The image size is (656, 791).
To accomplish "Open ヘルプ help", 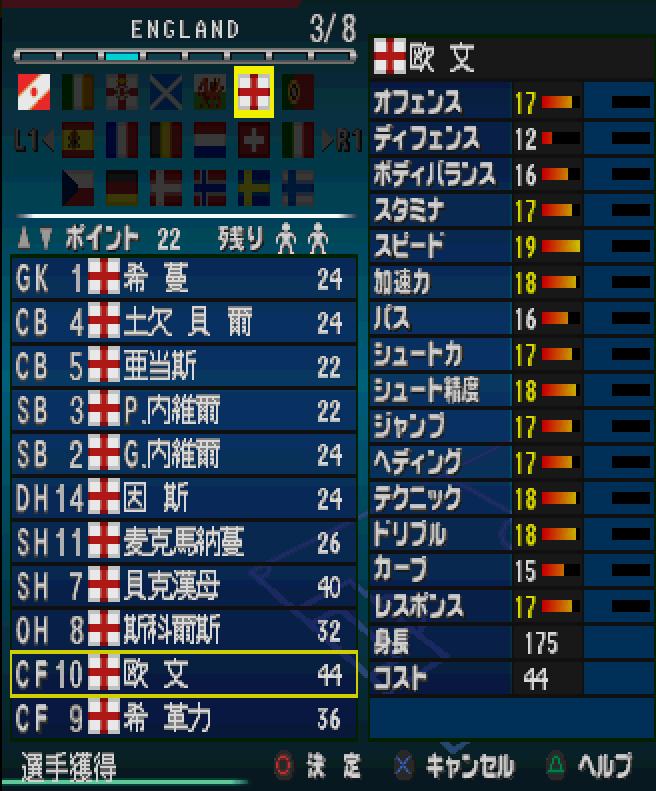I will 590,767.
